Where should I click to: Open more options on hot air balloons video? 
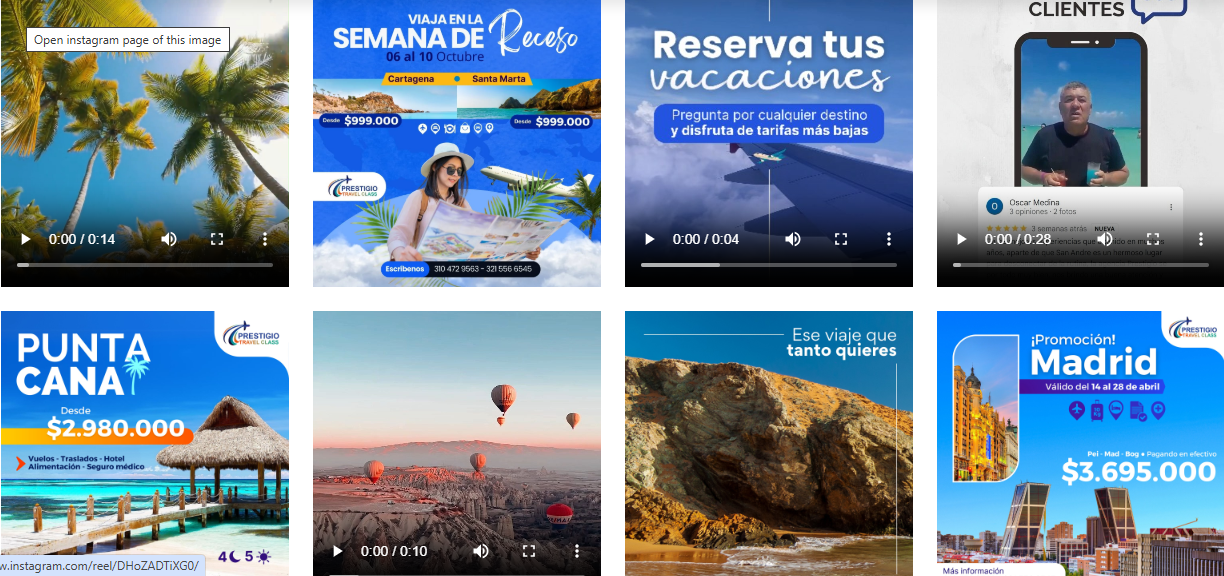pyautogui.click(x=577, y=551)
